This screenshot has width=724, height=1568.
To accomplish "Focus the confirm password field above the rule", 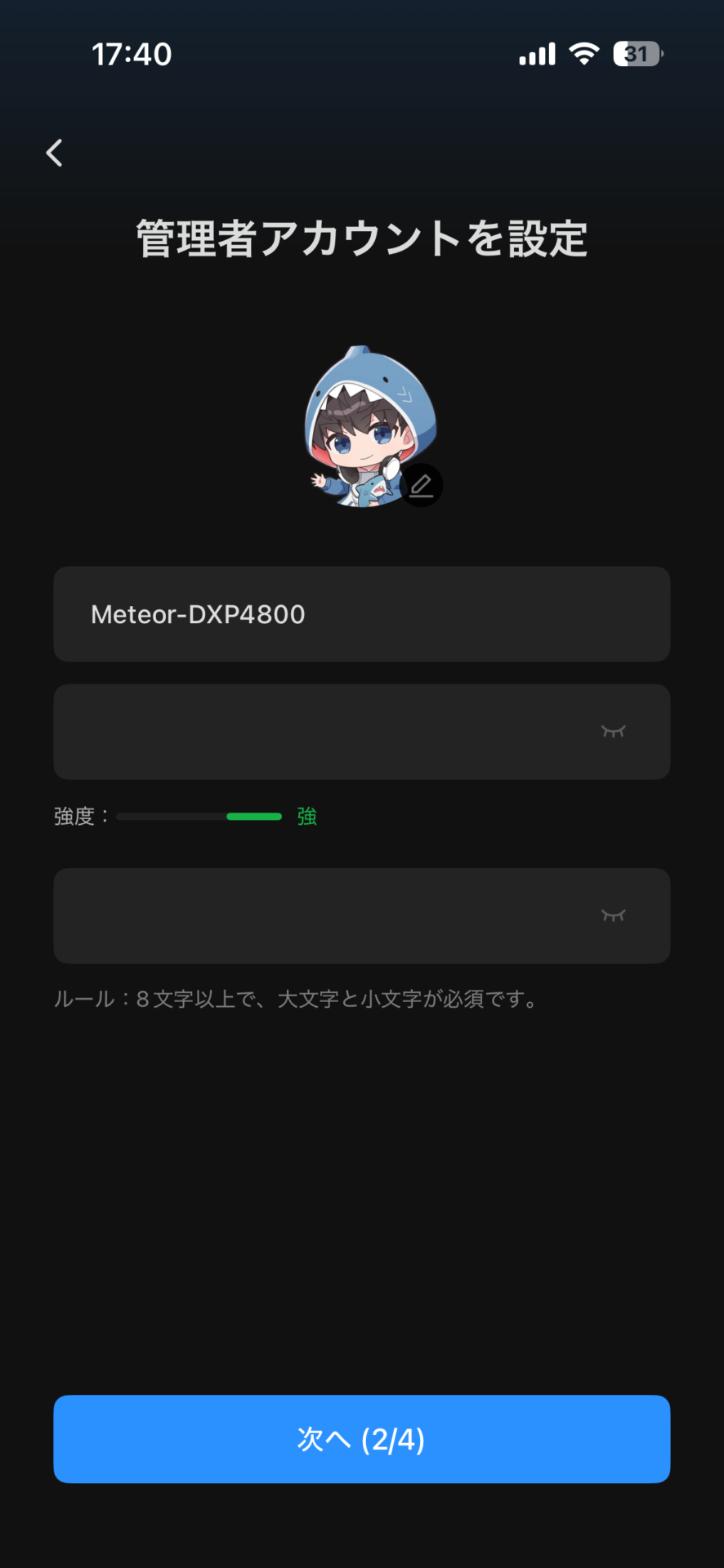I will pos(327,915).
